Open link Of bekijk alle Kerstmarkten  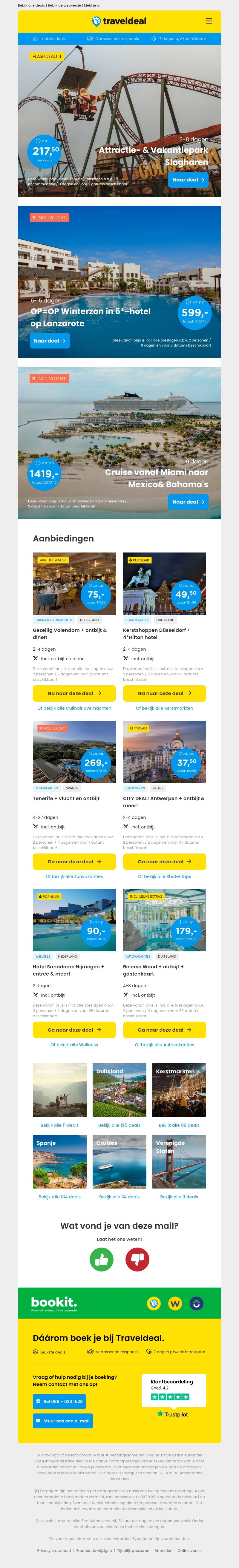(165, 709)
